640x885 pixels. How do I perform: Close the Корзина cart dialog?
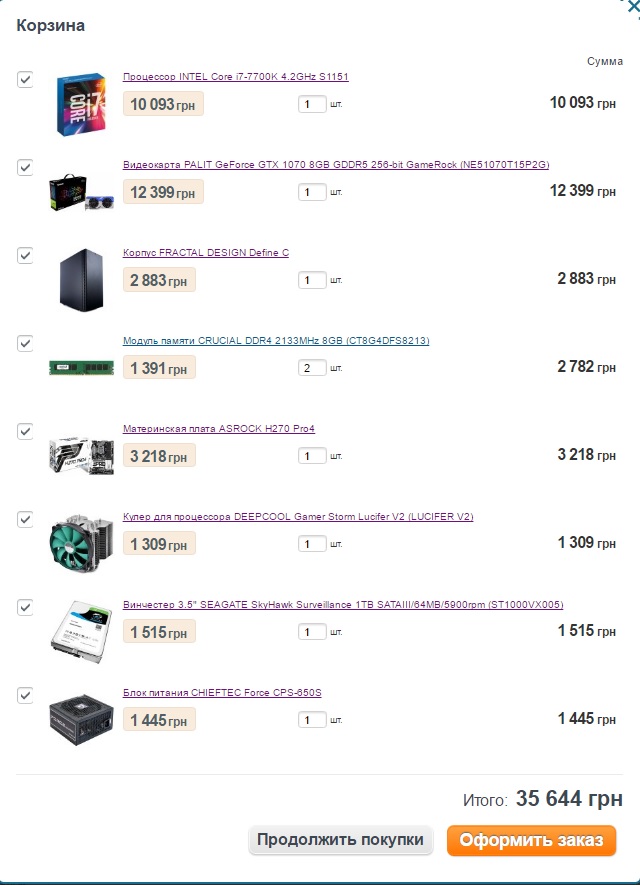point(633,5)
